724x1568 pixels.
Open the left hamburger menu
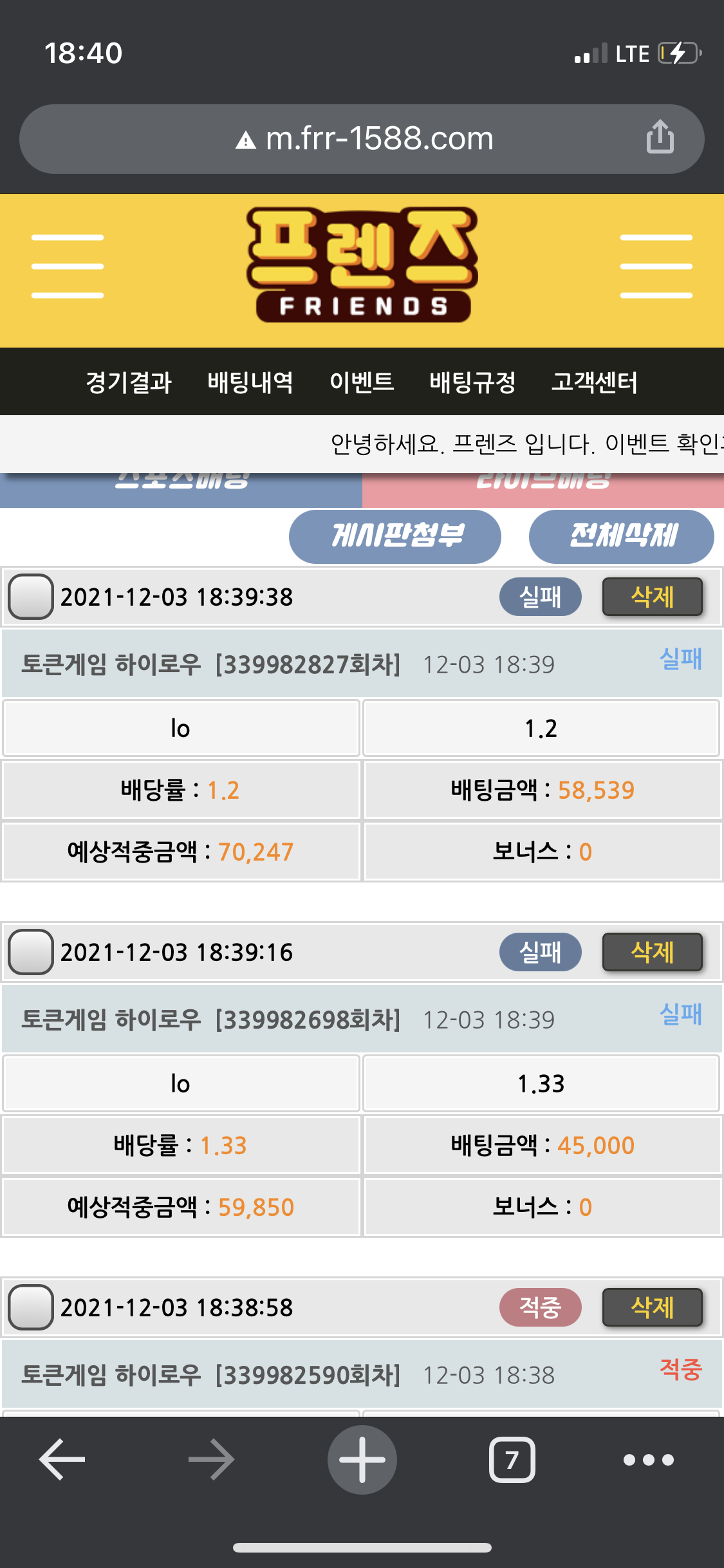tap(68, 266)
